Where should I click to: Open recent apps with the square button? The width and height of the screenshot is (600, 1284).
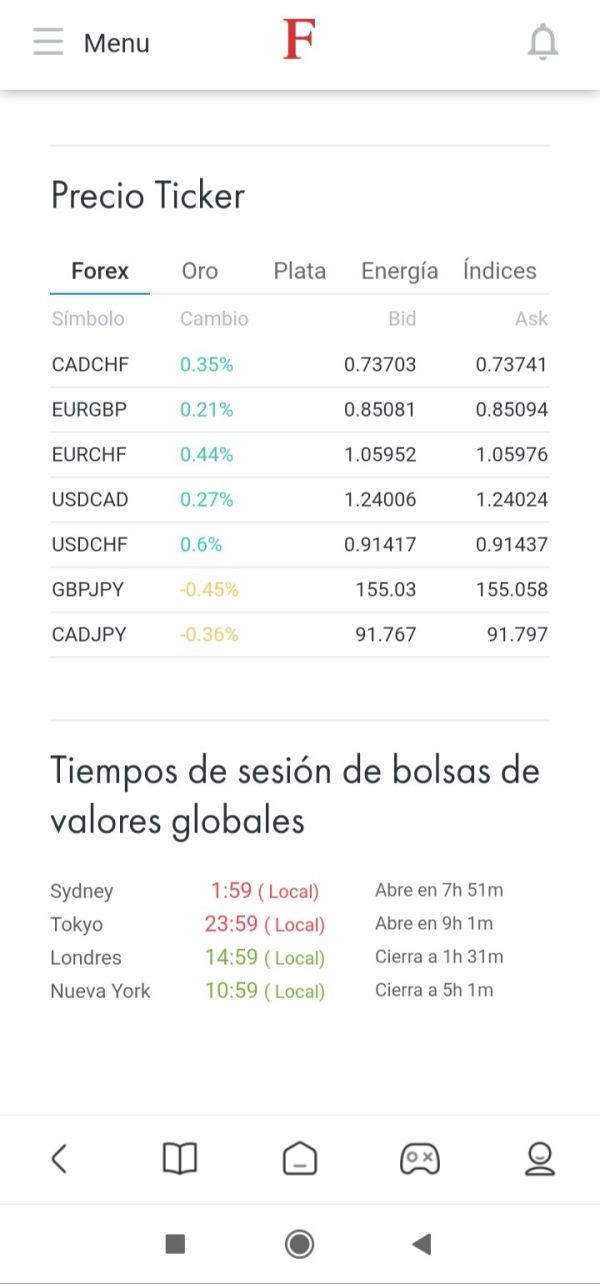[175, 1244]
